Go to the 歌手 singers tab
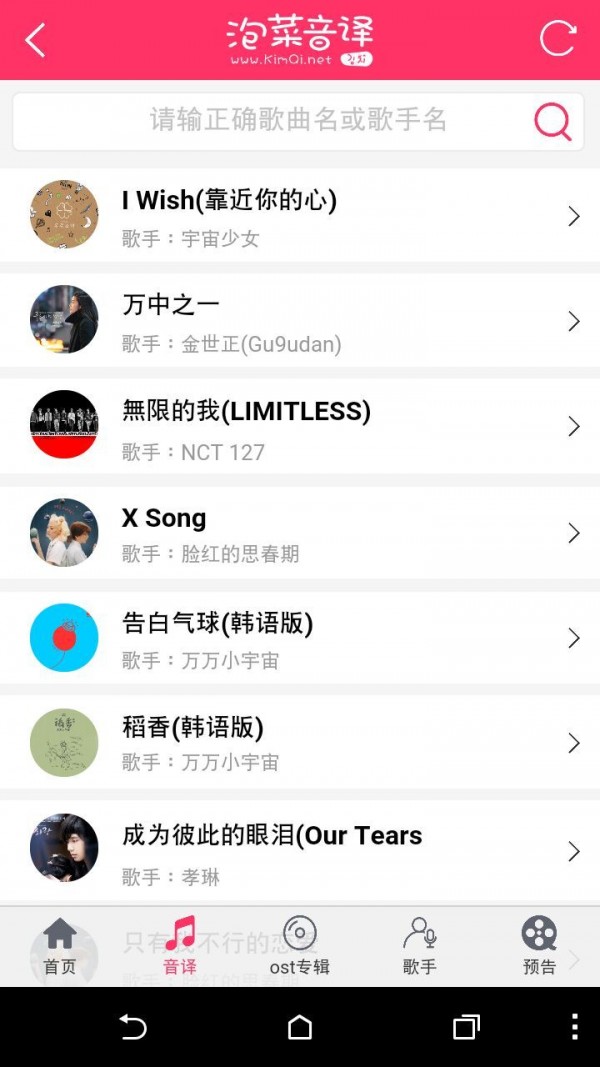Viewport: 600px width, 1067px height. [420, 946]
